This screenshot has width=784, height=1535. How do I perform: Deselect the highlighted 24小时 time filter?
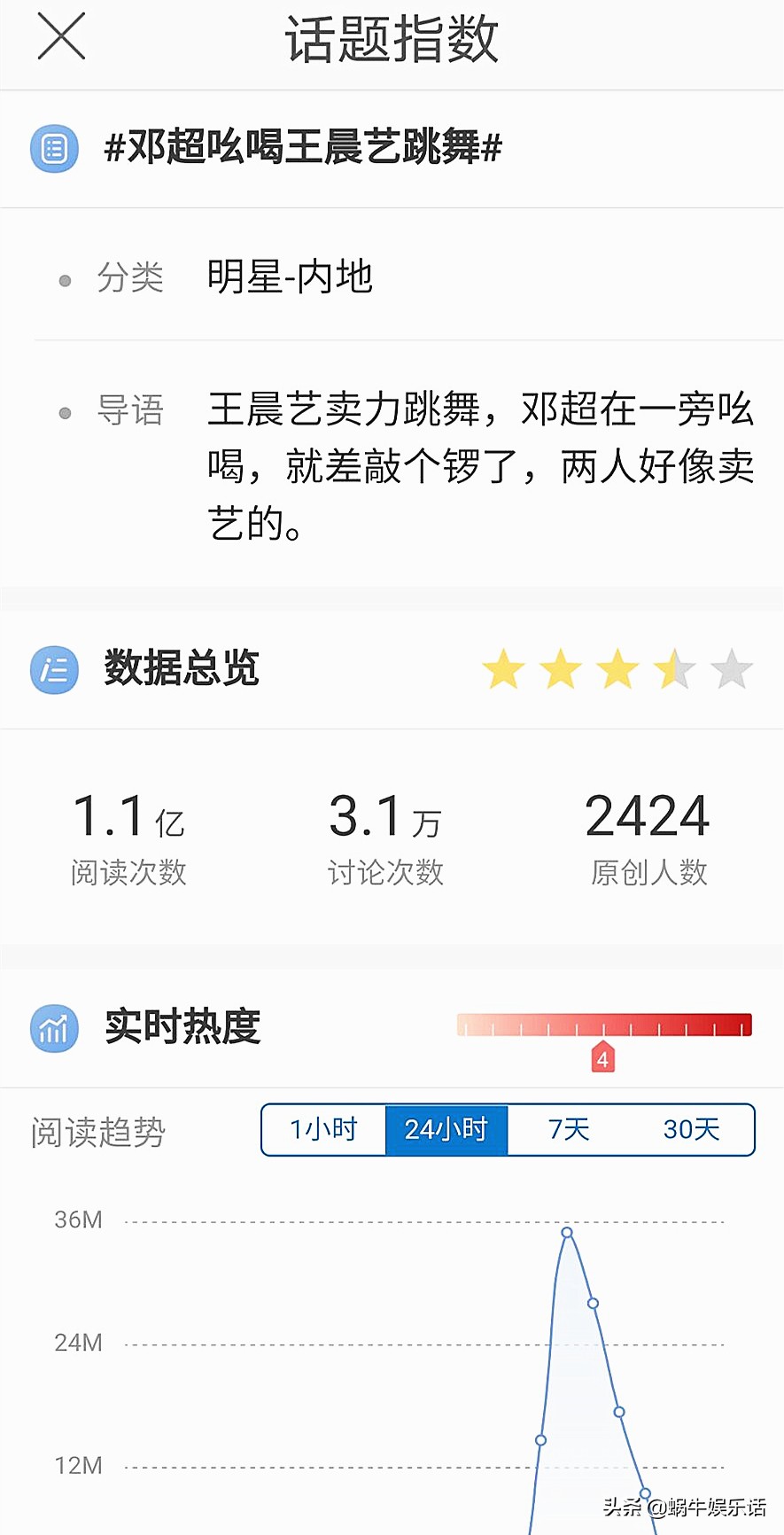coord(446,1130)
